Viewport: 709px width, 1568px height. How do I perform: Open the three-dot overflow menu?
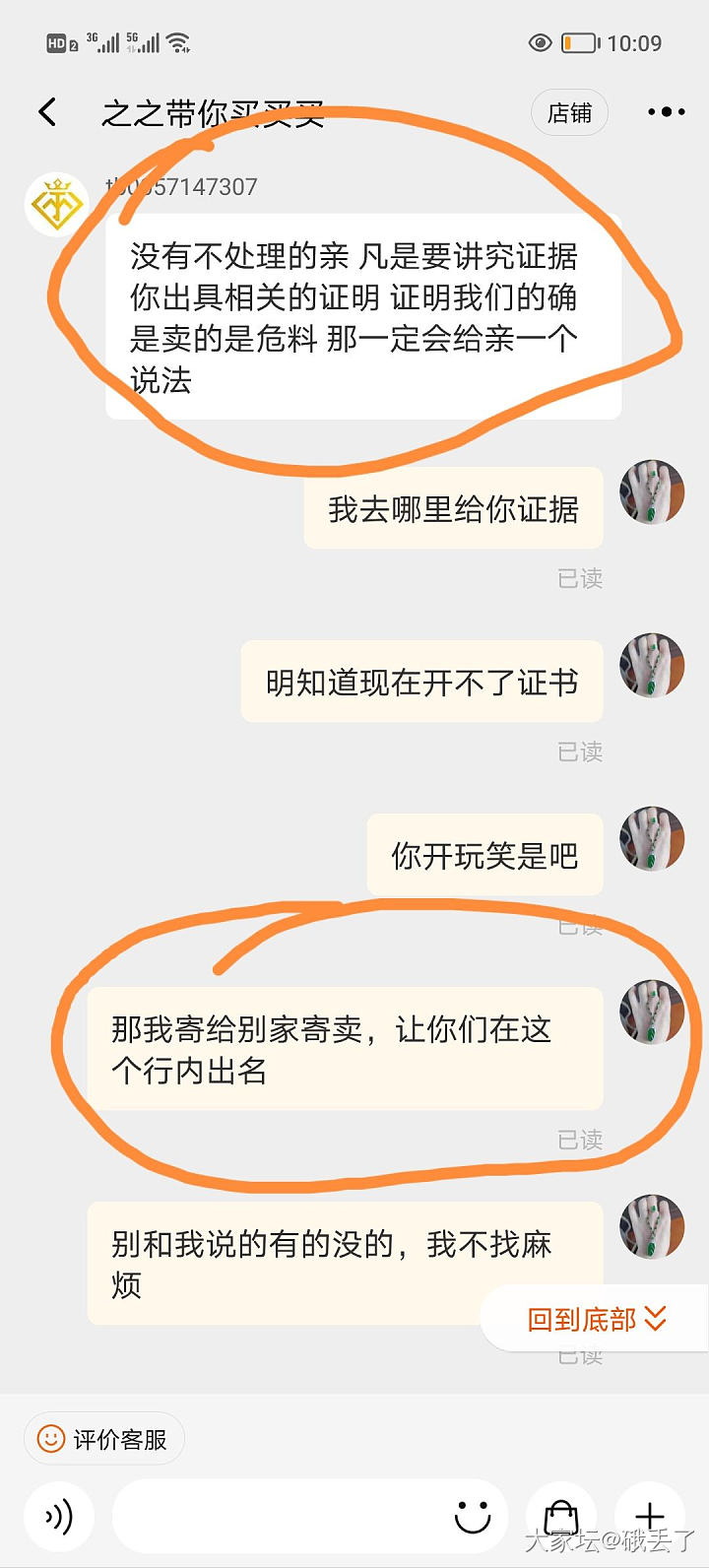(x=666, y=112)
